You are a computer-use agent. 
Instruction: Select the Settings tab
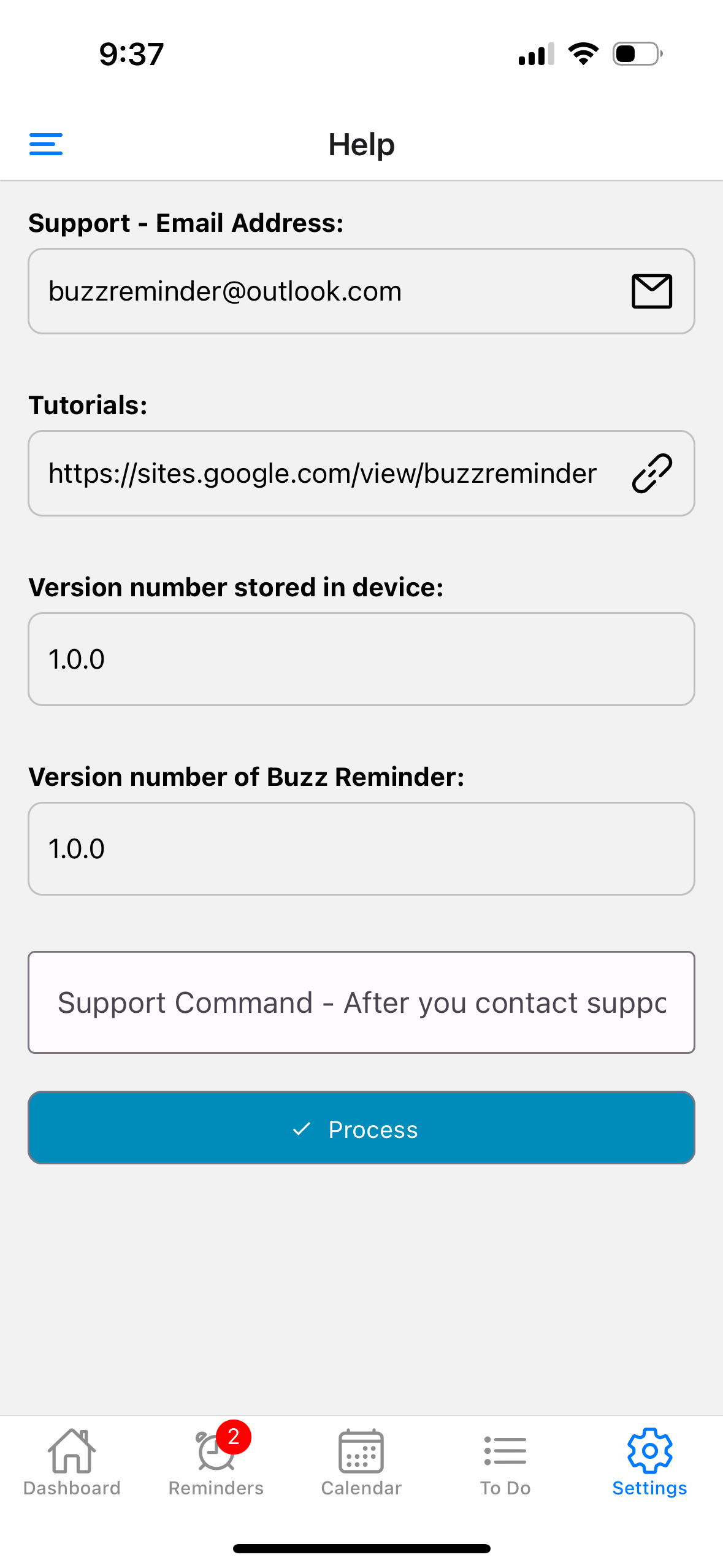649,1462
